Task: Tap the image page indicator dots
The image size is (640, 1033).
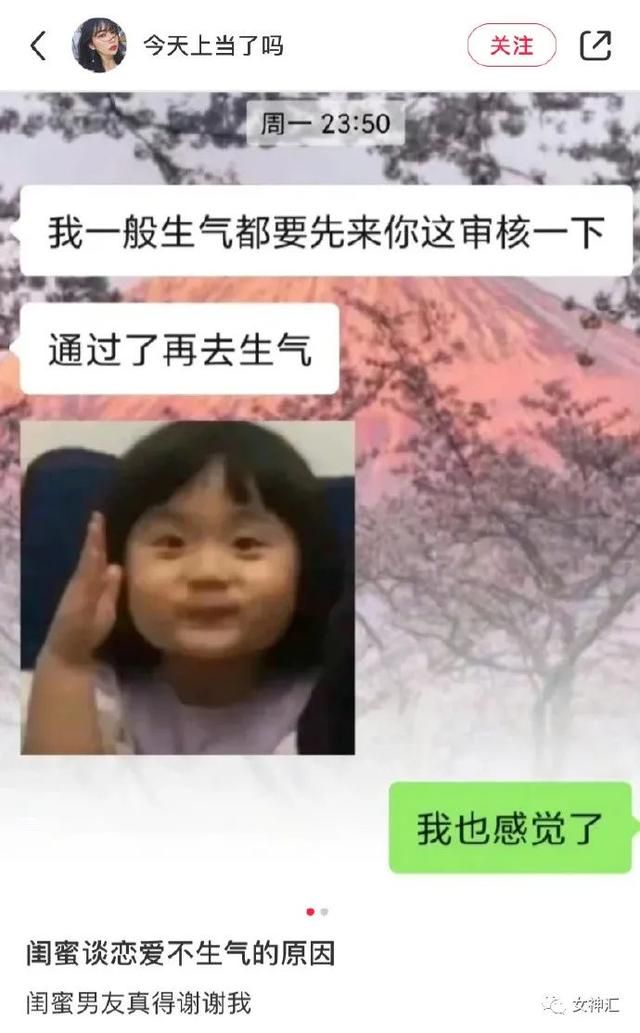Action: (317, 912)
